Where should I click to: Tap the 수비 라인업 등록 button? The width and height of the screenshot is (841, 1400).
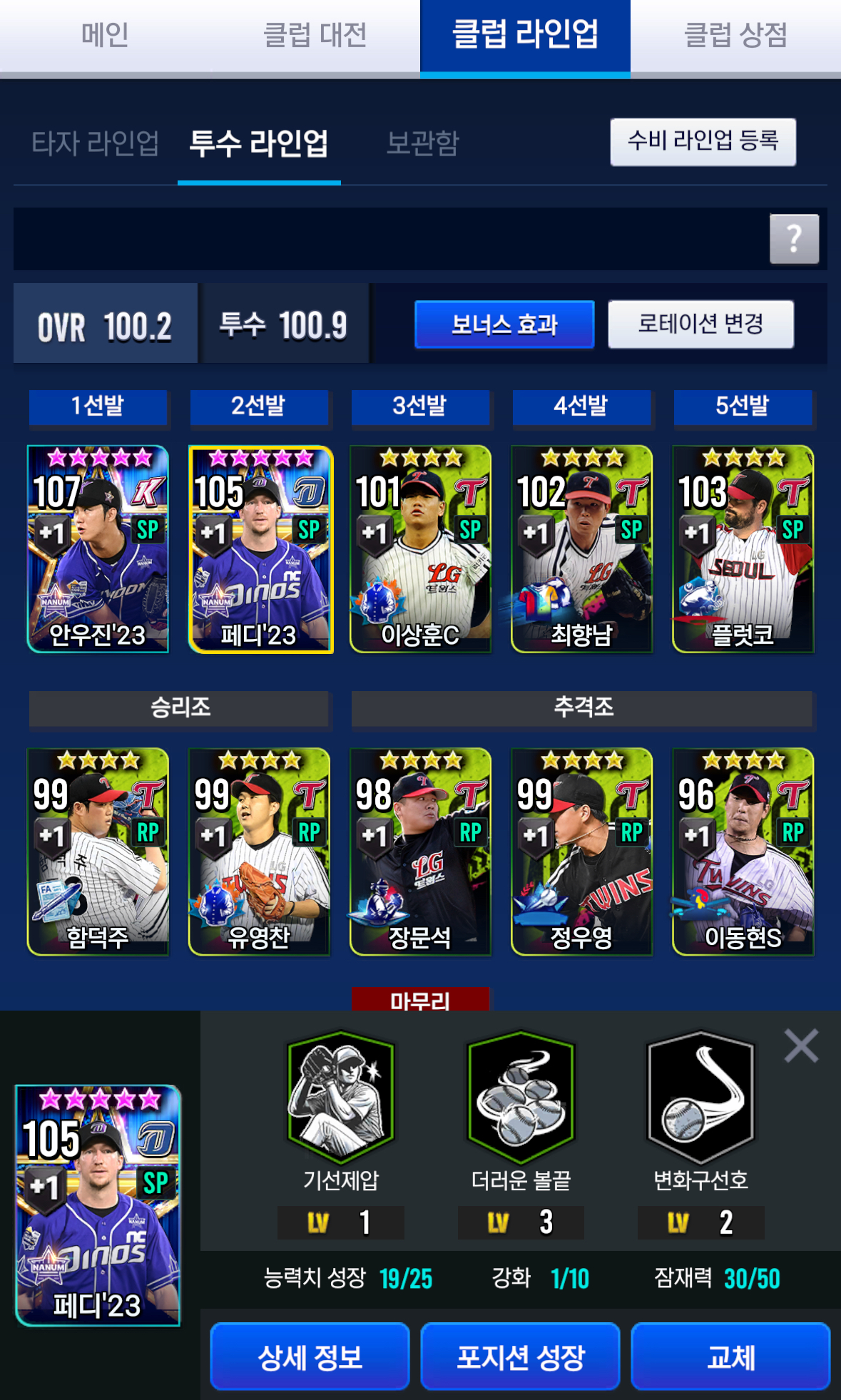coord(703,142)
